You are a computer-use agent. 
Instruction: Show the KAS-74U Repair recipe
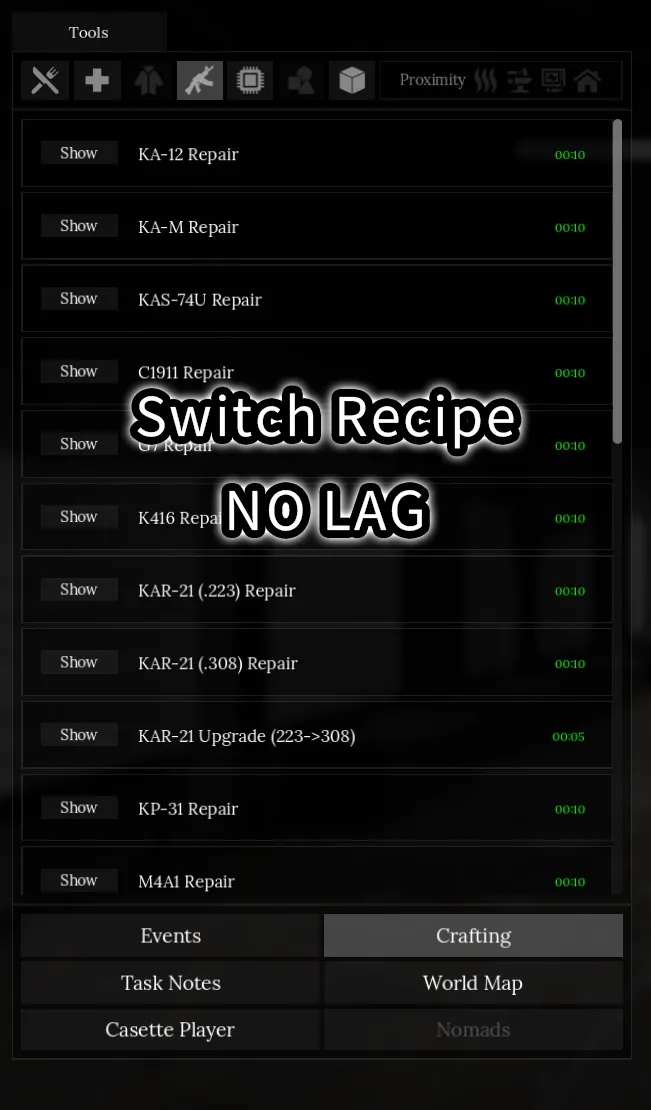coord(79,298)
